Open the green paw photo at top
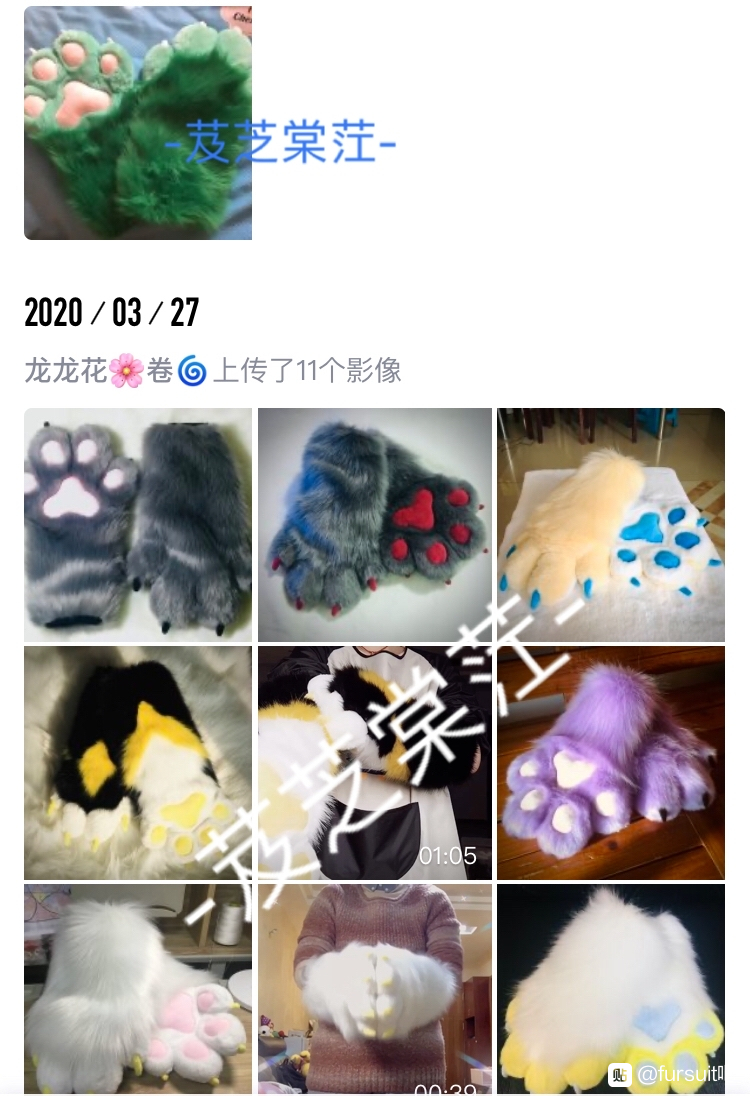Viewport: 750px width, 1096px height. click(x=138, y=122)
